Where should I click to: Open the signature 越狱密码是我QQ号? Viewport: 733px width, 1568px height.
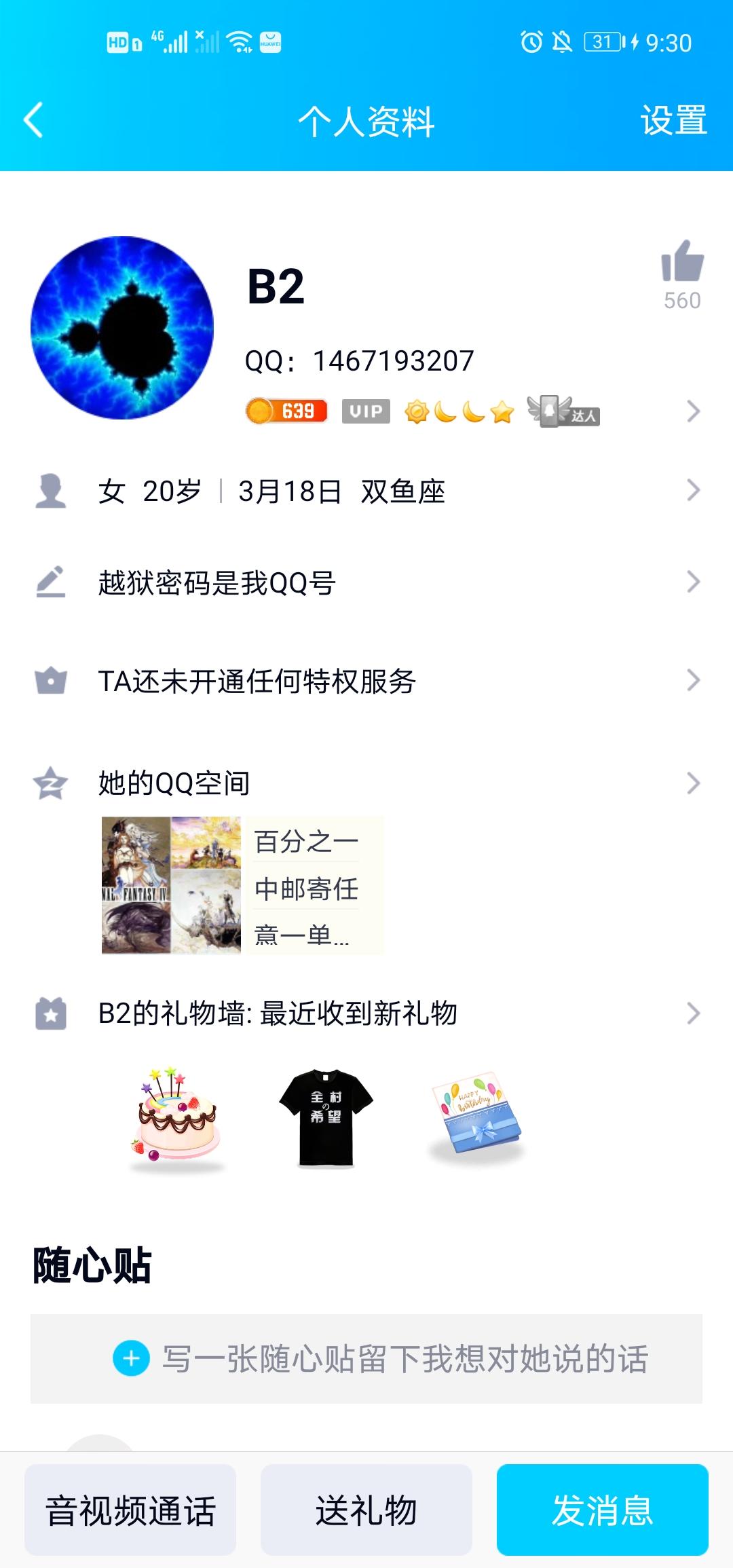pyautogui.click(x=366, y=582)
